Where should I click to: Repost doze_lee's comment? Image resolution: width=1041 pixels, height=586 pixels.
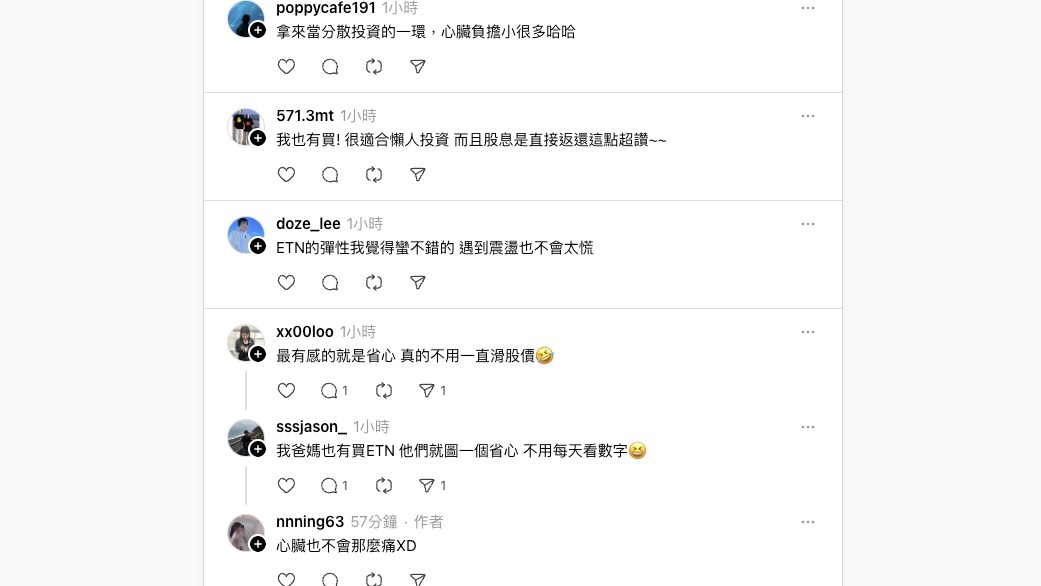[374, 283]
